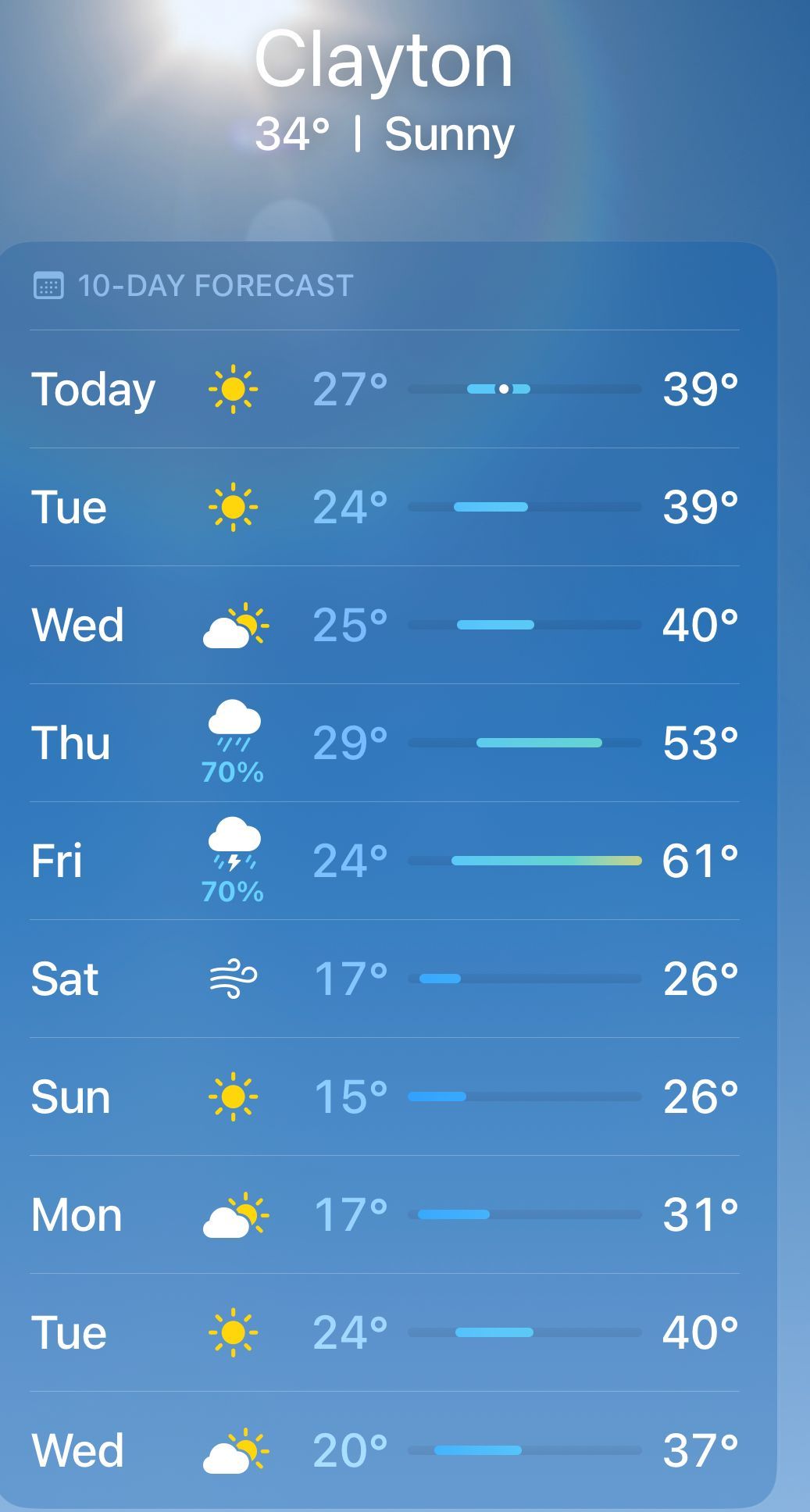Open the Mon forecast row
This screenshot has width=810, height=1512.
tap(384, 1214)
